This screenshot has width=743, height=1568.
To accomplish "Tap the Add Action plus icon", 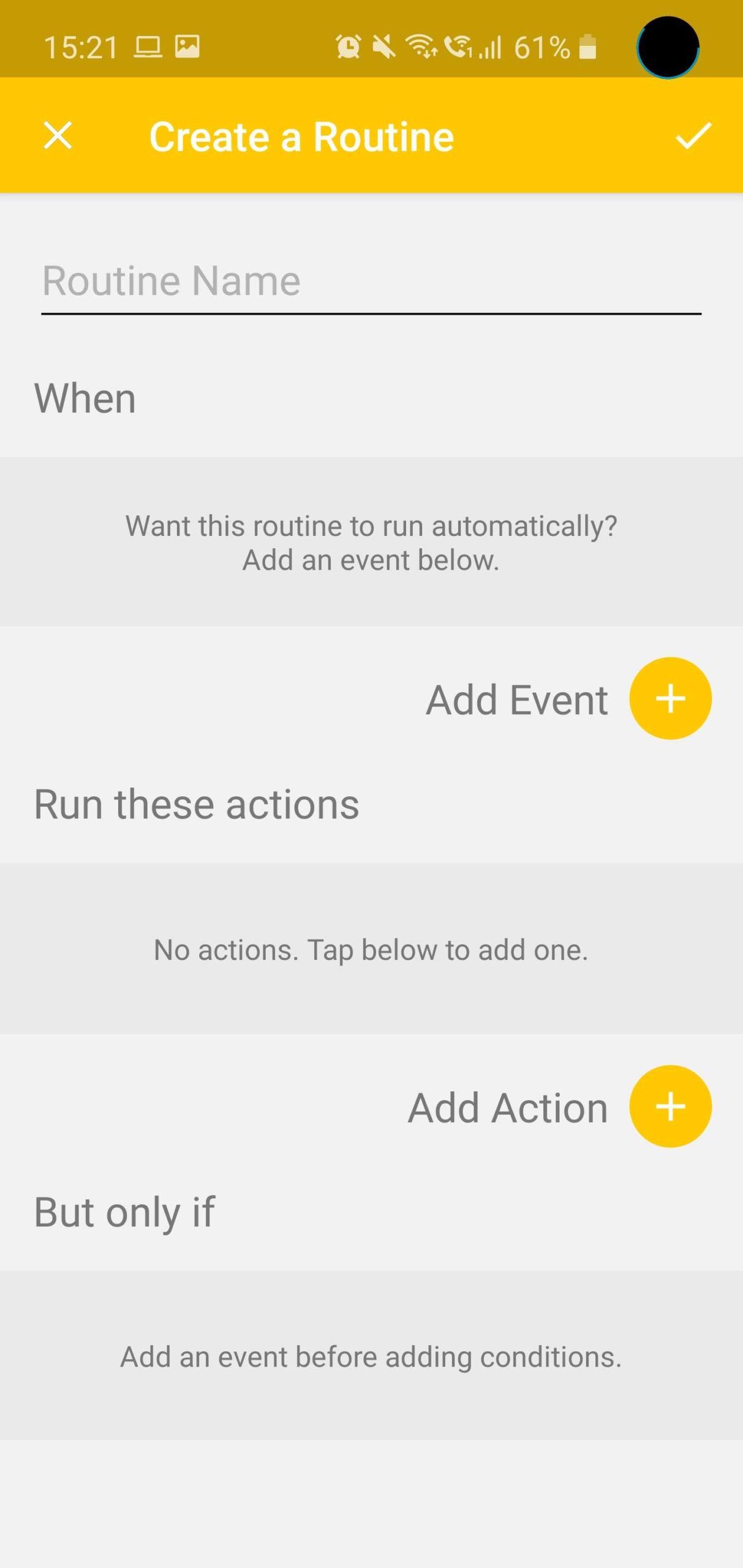I will point(670,1106).
